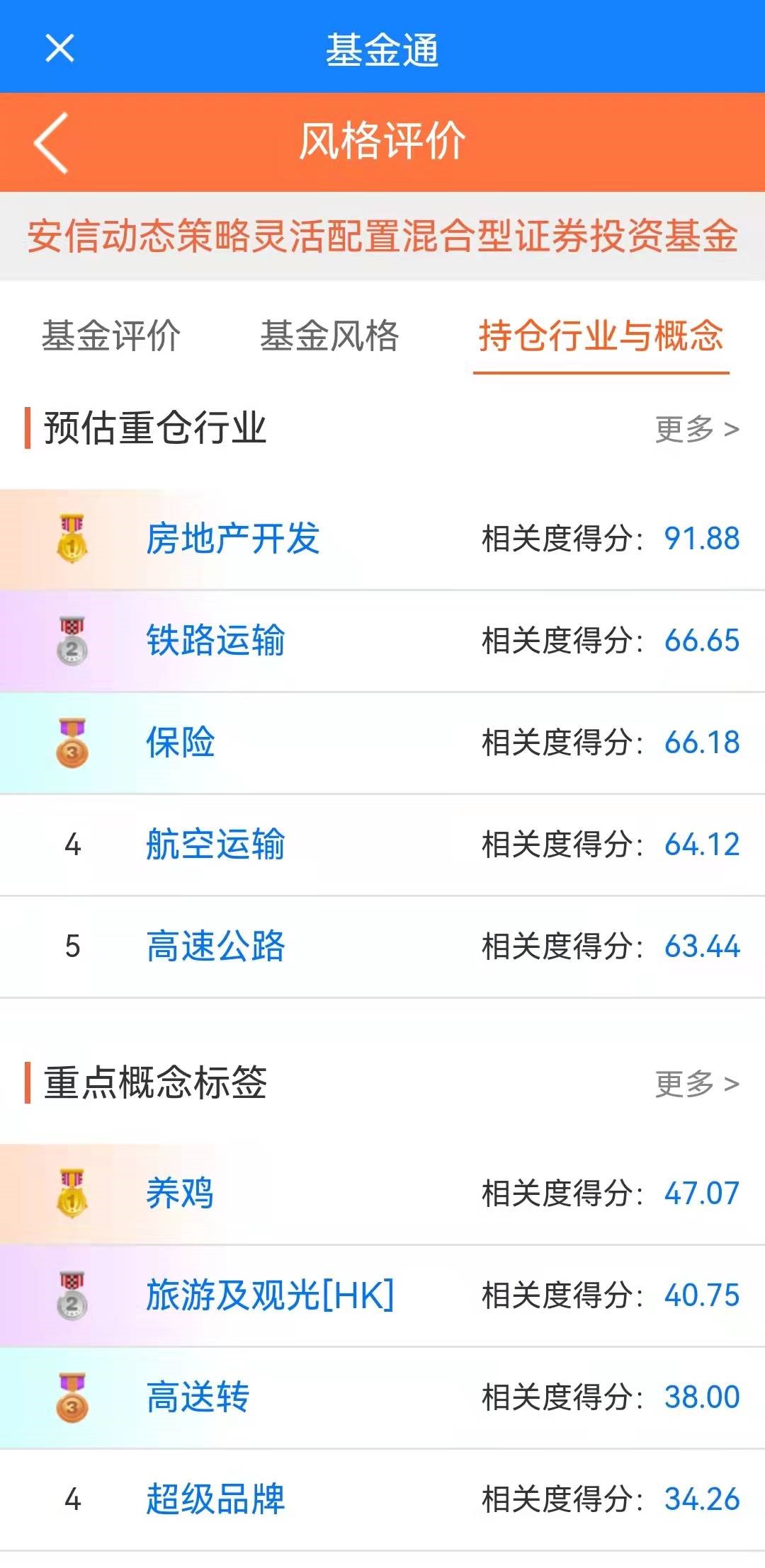The width and height of the screenshot is (765, 1568).
Task: Switch to the 基金评价 tab
Action: pos(111,336)
